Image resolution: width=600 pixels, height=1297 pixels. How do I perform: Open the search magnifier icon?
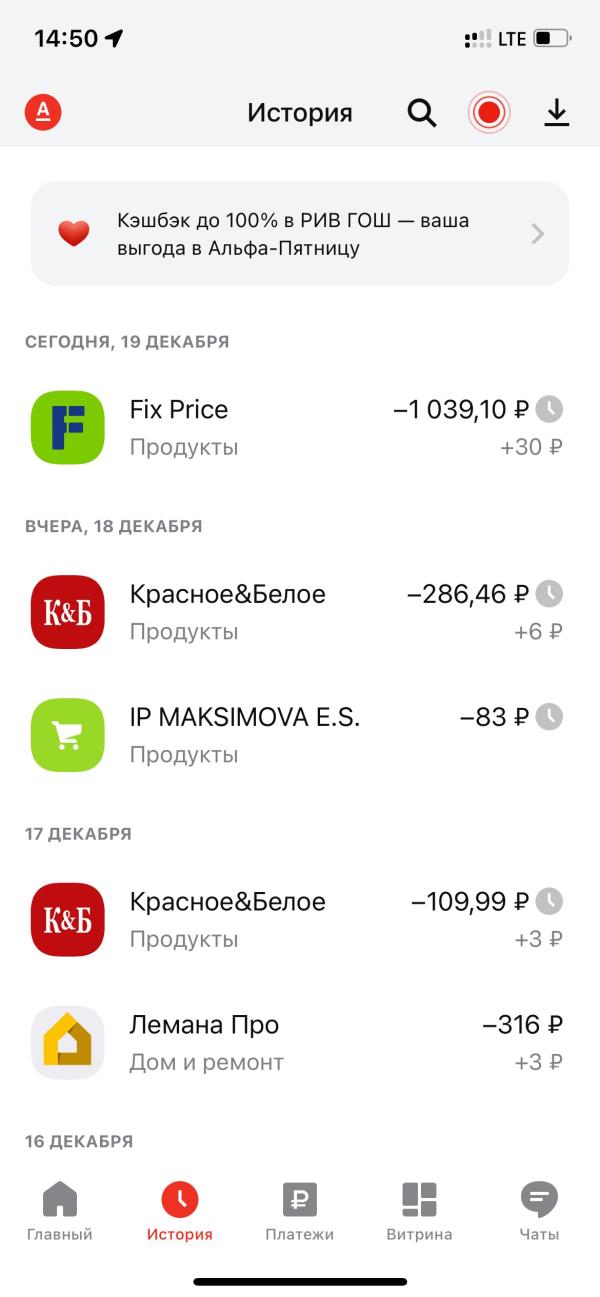tap(422, 113)
